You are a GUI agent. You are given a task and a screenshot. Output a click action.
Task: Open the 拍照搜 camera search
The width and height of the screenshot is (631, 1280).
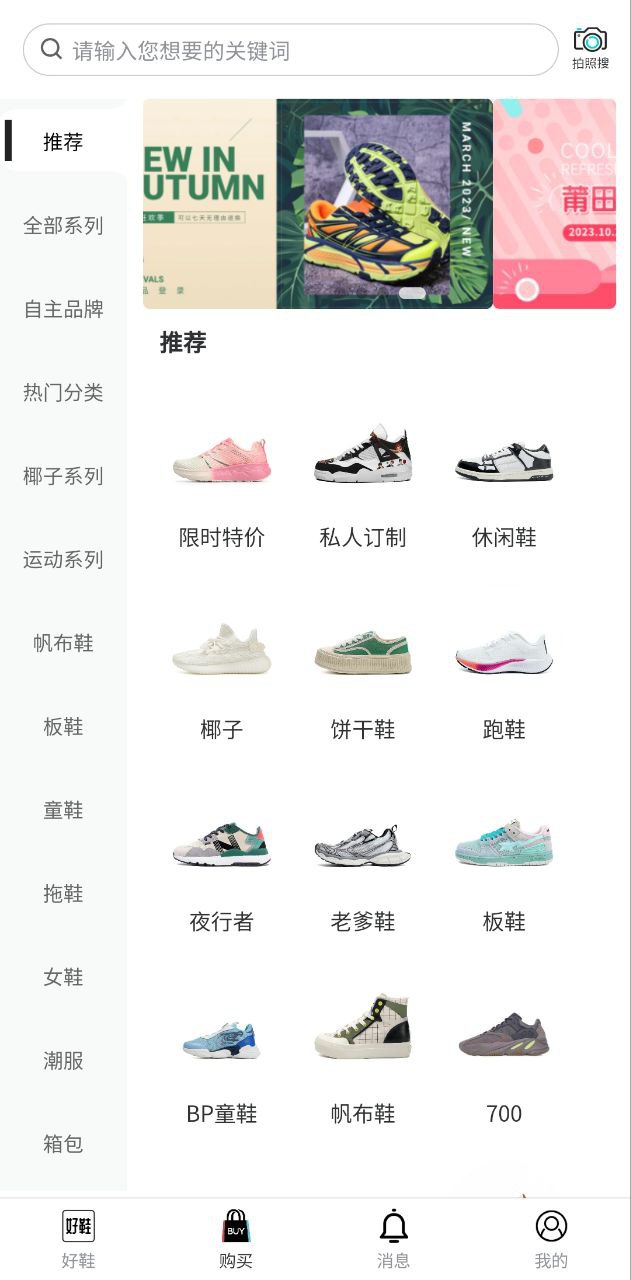click(590, 48)
